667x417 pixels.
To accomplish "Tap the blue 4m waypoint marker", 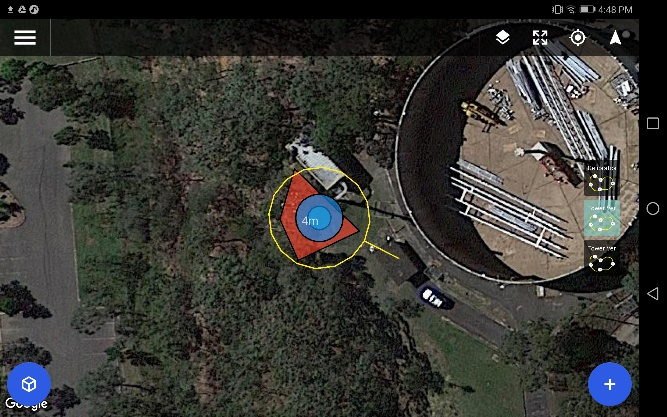I will tap(319, 220).
